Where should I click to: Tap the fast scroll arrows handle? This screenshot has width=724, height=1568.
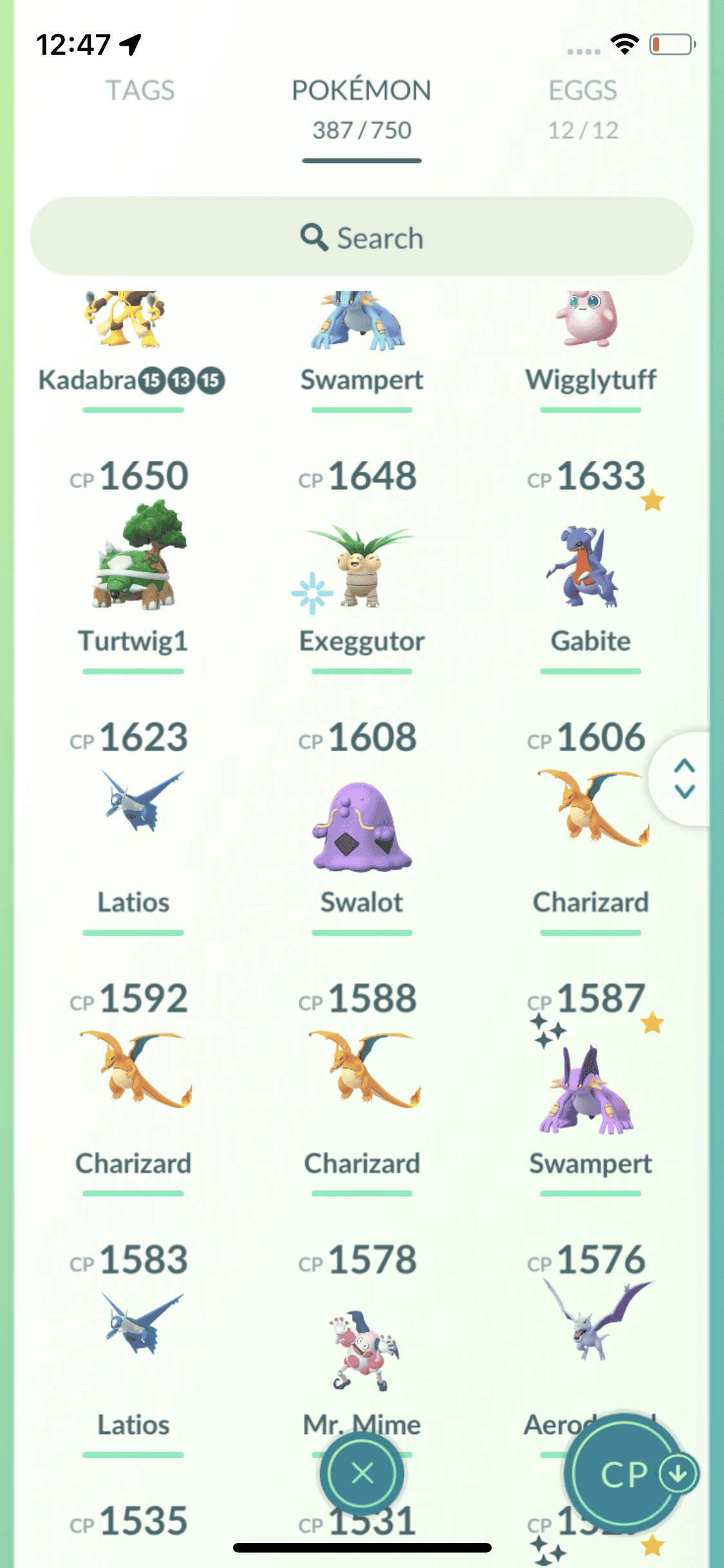point(683,778)
